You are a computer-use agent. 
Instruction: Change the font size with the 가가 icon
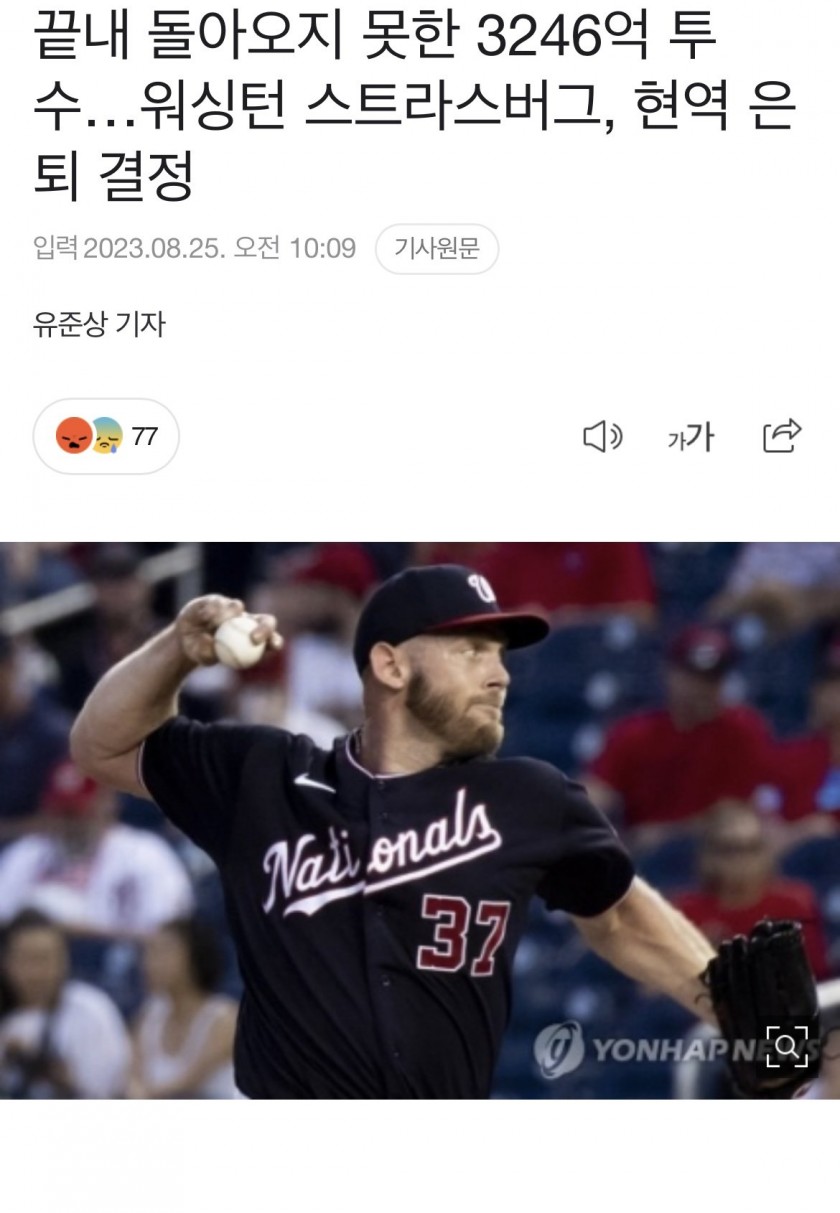pyautogui.click(x=691, y=436)
